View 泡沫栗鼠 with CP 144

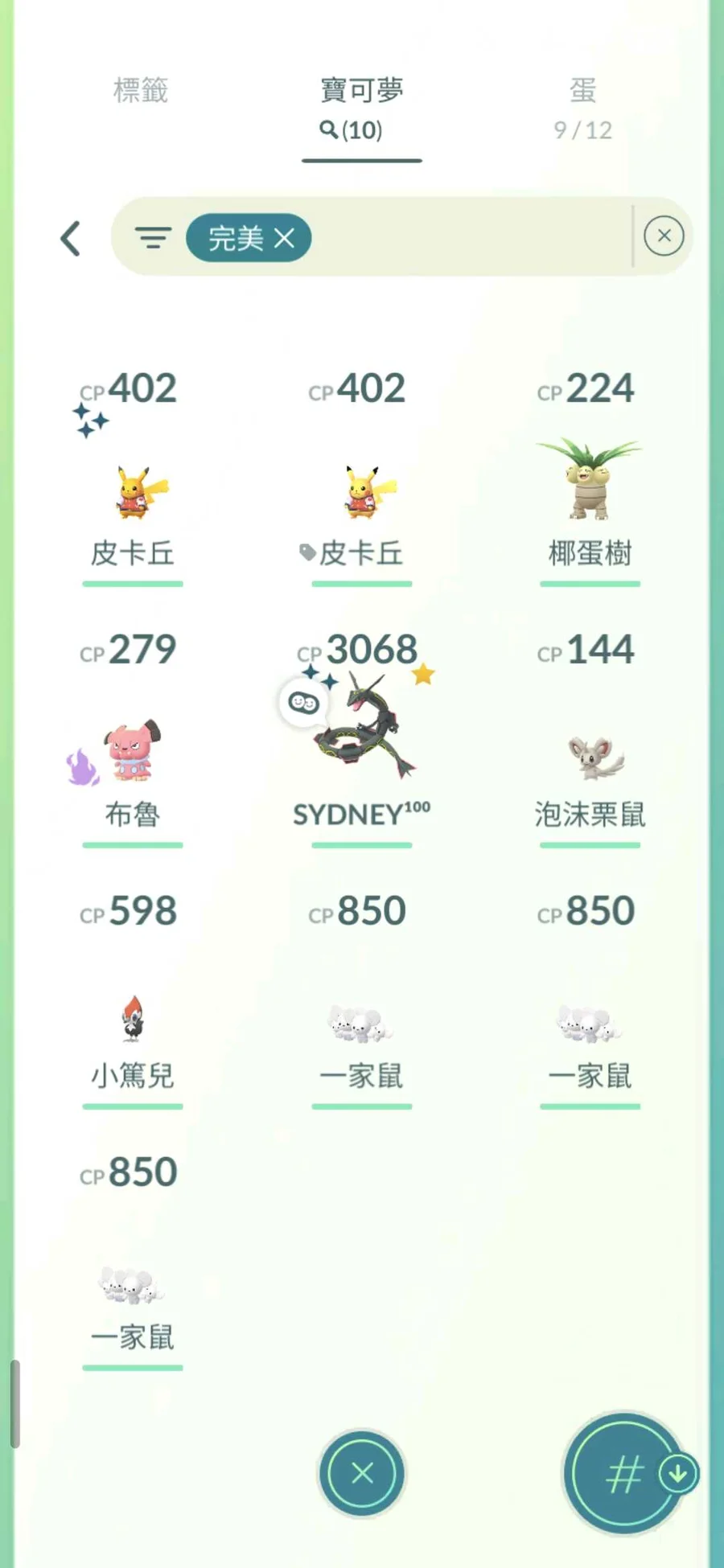click(590, 756)
